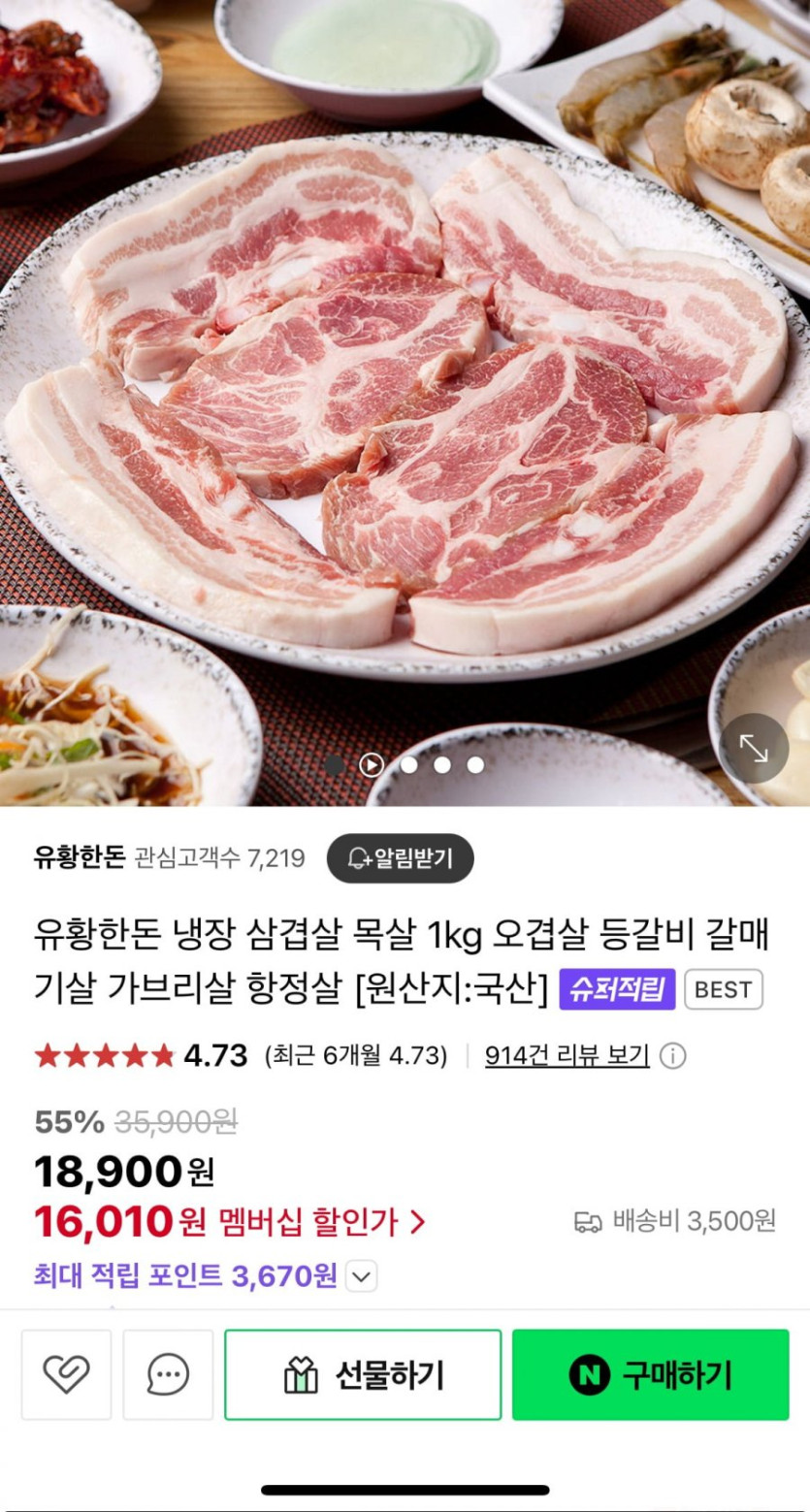Open the chat inquiry icon
This screenshot has width=810, height=1512.
[x=168, y=1374]
